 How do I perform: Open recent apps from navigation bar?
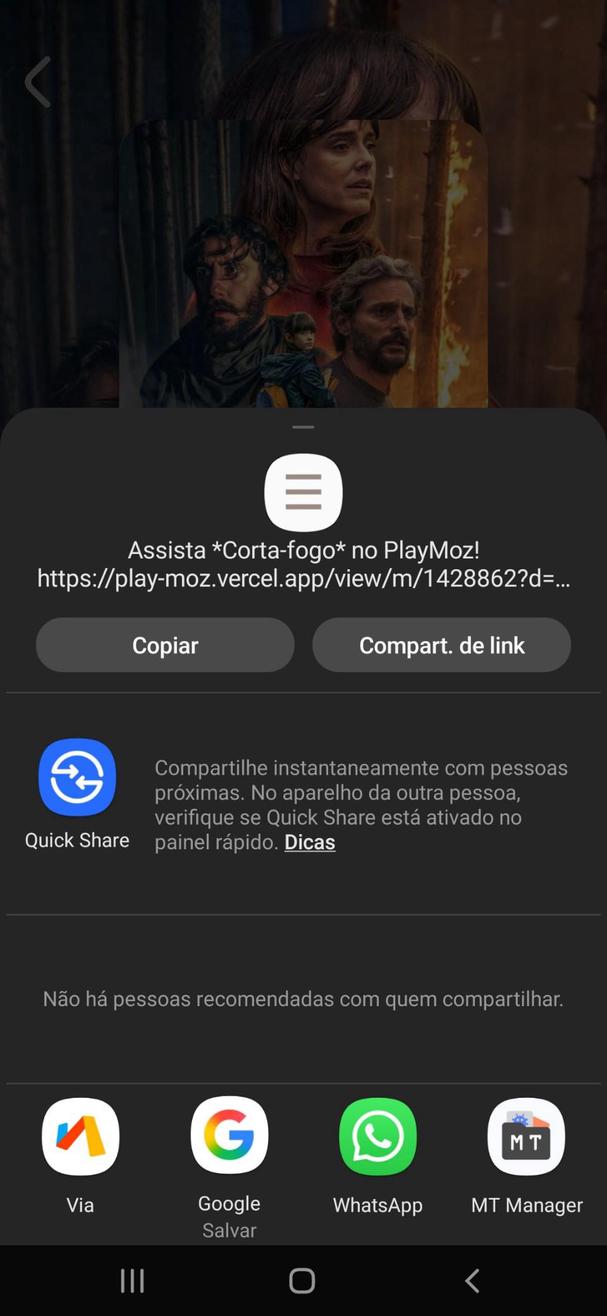point(132,1281)
